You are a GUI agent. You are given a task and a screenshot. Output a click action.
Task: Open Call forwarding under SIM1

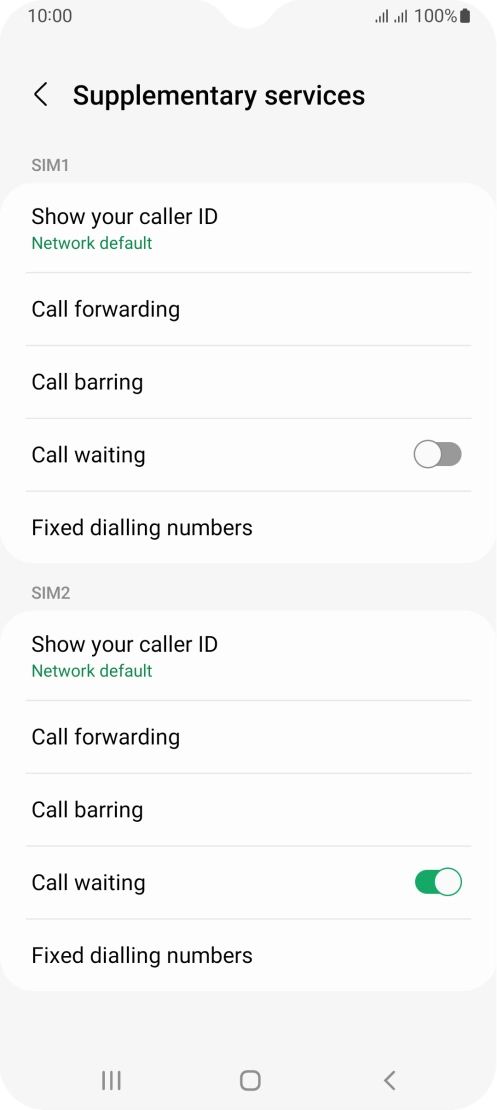[248, 309]
